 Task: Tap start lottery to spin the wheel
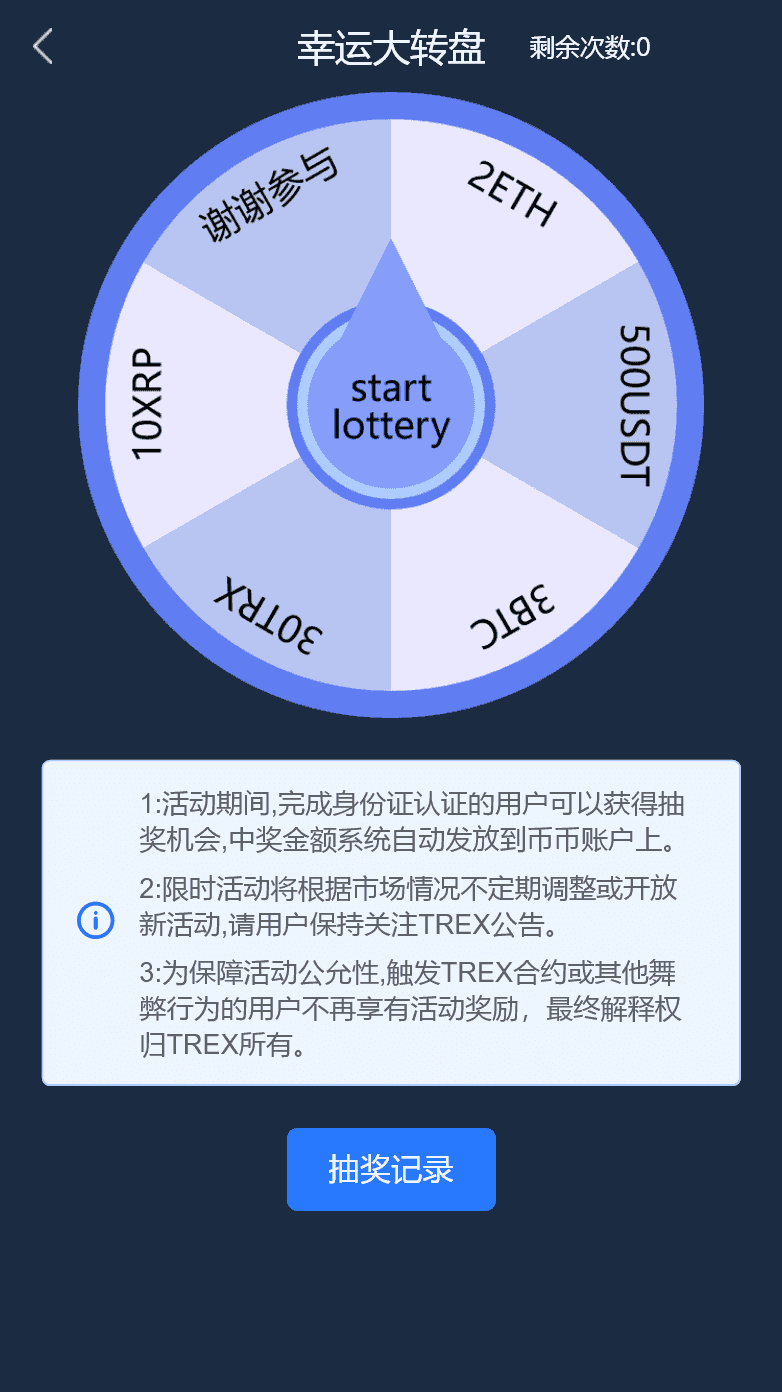(x=391, y=406)
